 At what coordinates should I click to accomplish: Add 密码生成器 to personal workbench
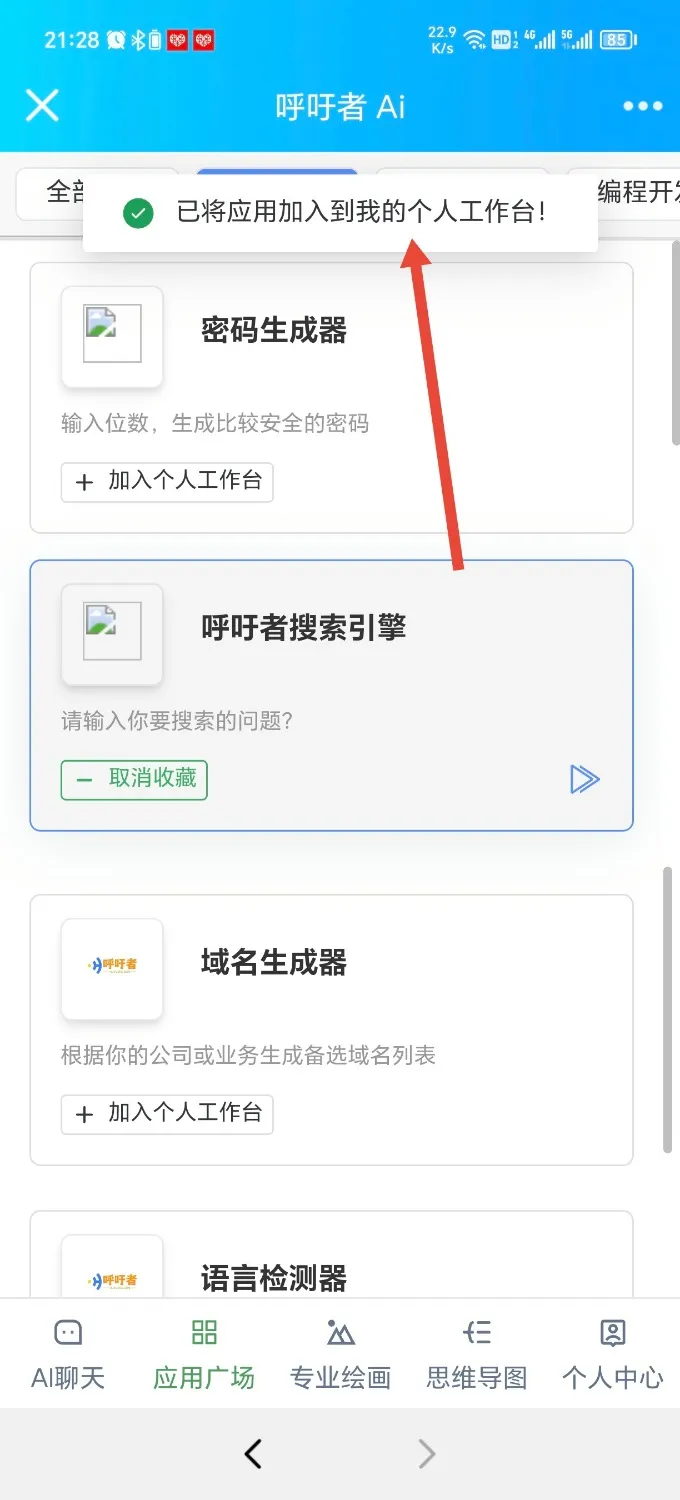tap(167, 481)
